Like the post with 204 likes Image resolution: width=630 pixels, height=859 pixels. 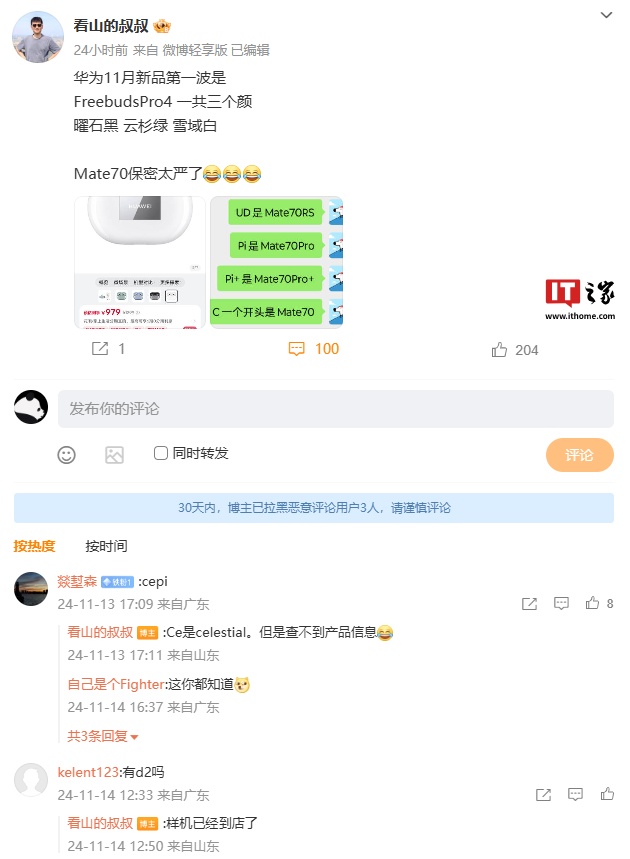tap(515, 349)
